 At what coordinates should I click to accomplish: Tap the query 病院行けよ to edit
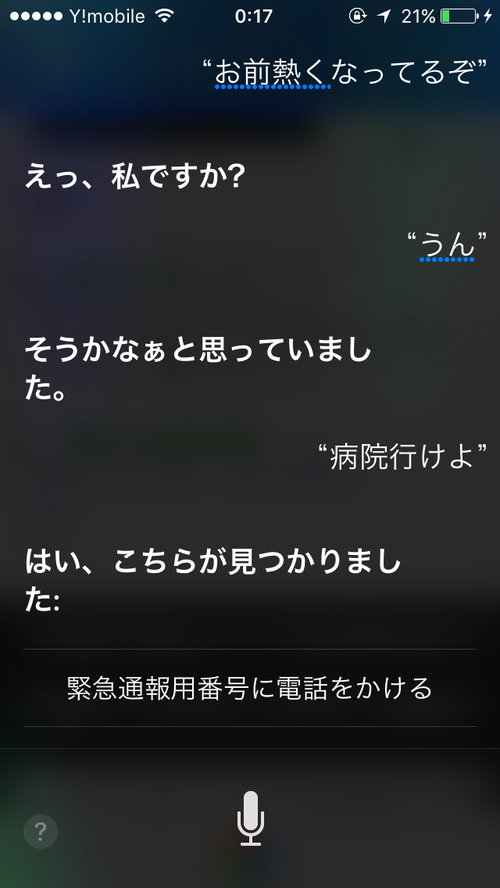403,456
